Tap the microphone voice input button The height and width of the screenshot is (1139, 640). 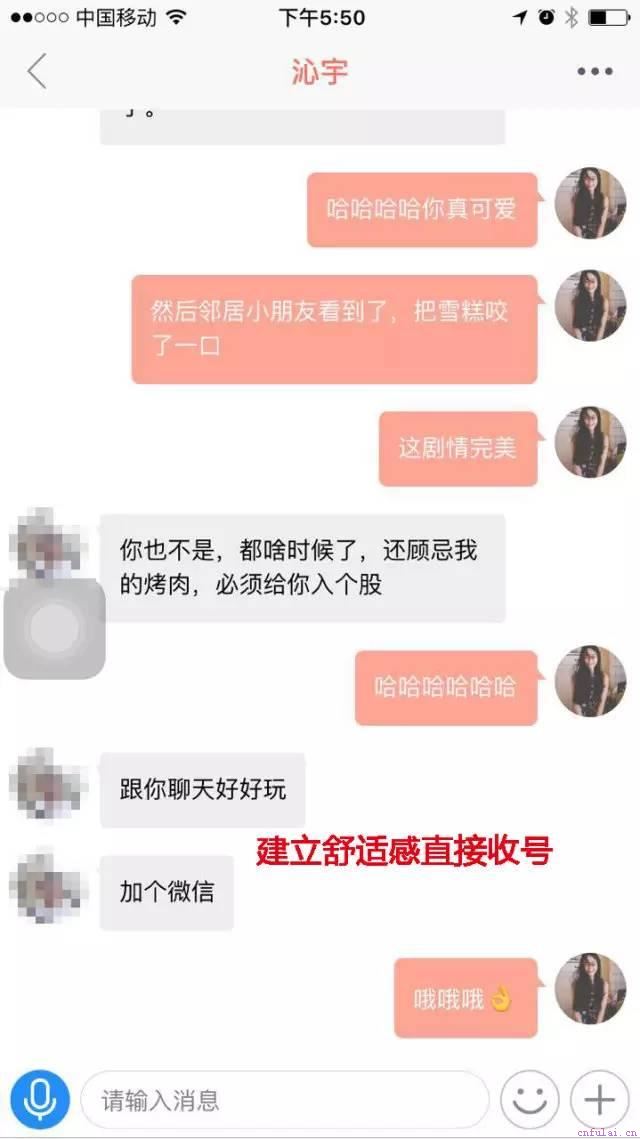tap(40, 1100)
